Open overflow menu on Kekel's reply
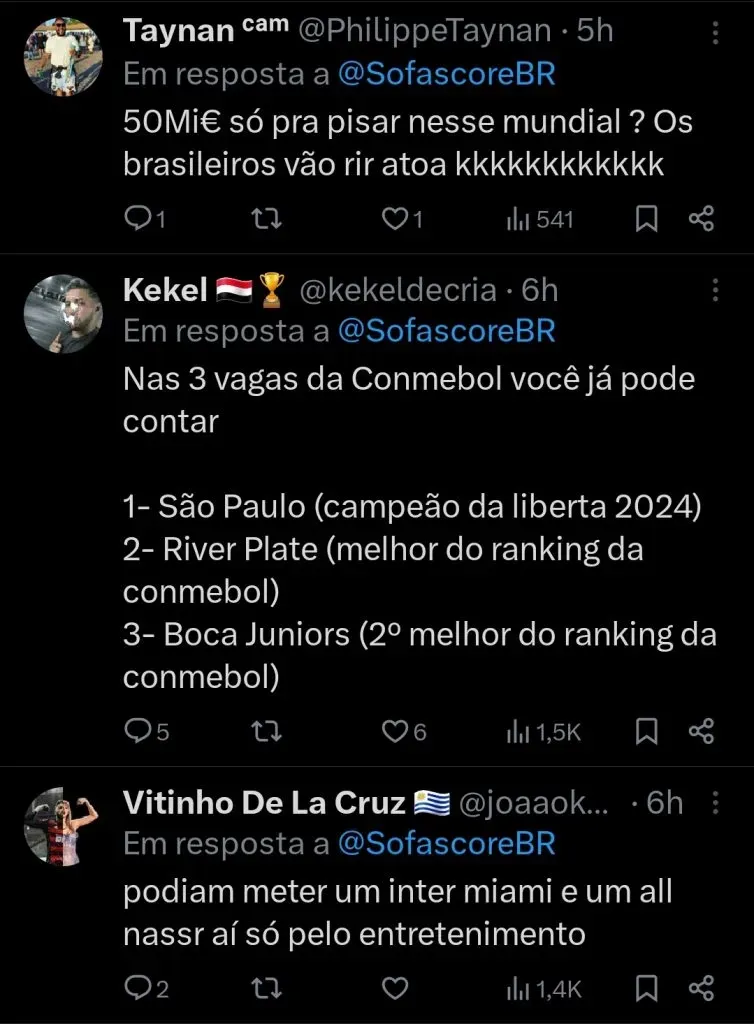The image size is (754, 1024). (x=715, y=291)
